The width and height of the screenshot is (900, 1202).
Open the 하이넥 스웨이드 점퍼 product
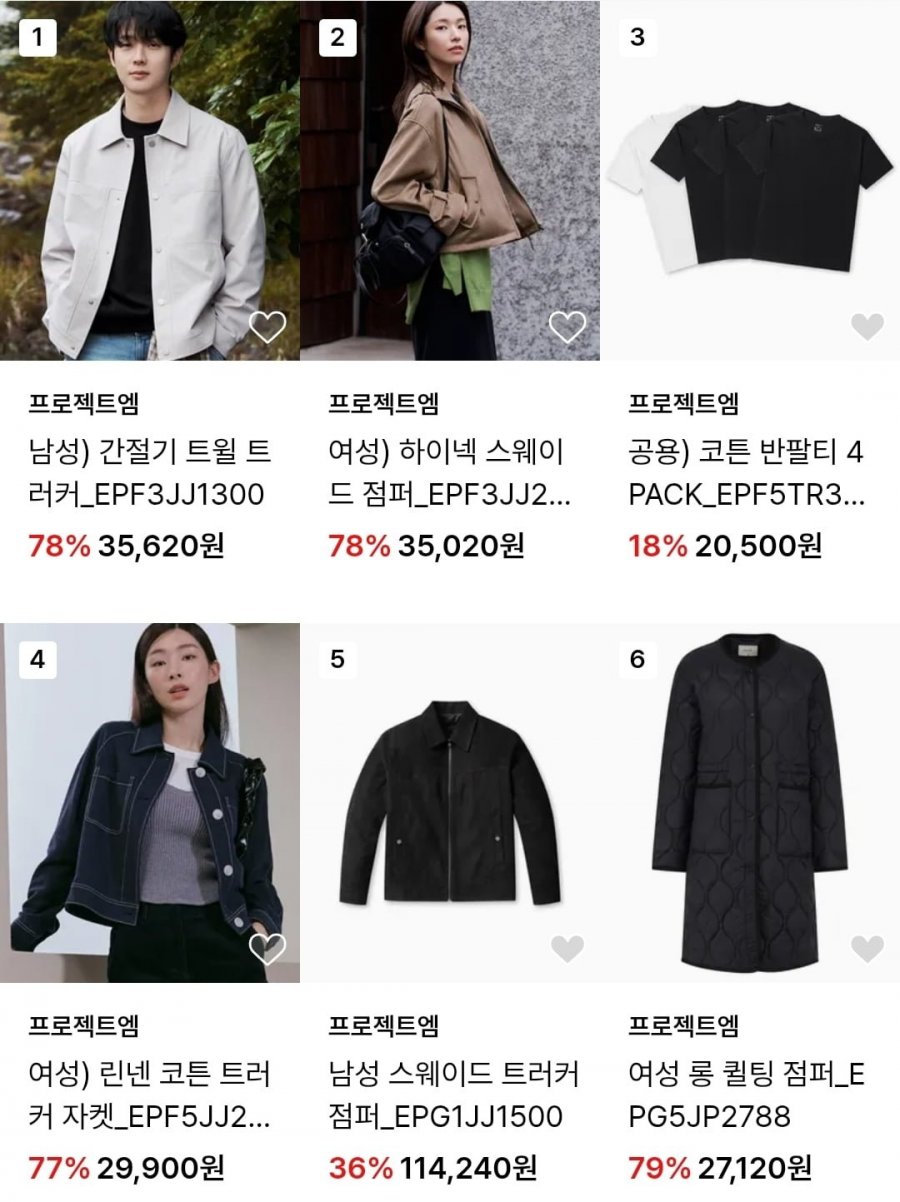(x=450, y=180)
